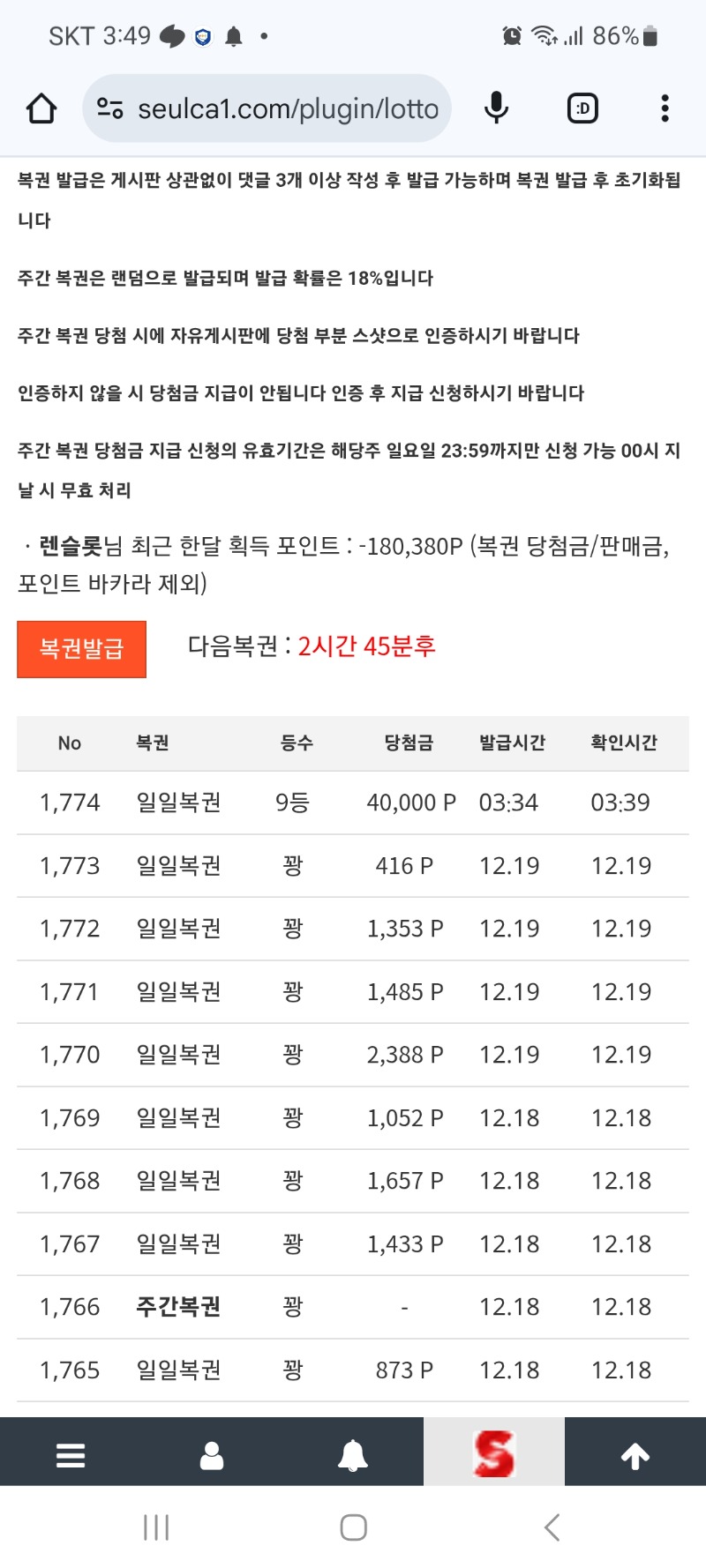Open the hamburger menu in bottom bar
Image resolution: width=706 pixels, height=1568 pixels.
(71, 1455)
